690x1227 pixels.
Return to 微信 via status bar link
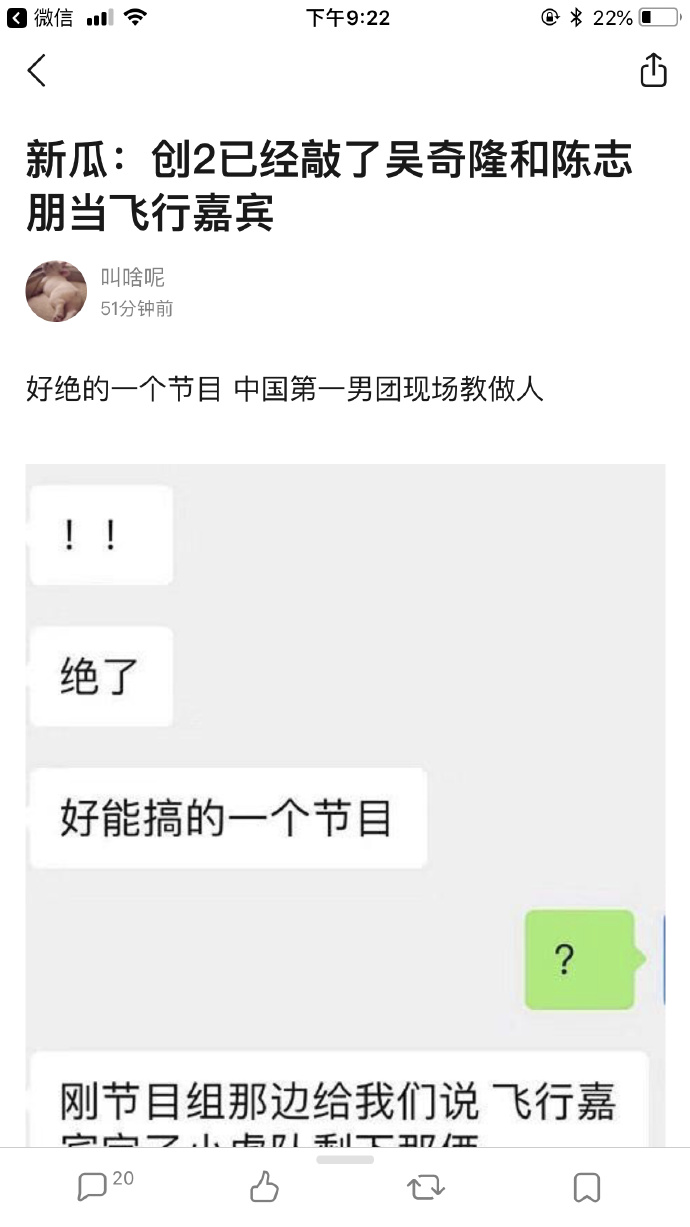tap(40, 17)
